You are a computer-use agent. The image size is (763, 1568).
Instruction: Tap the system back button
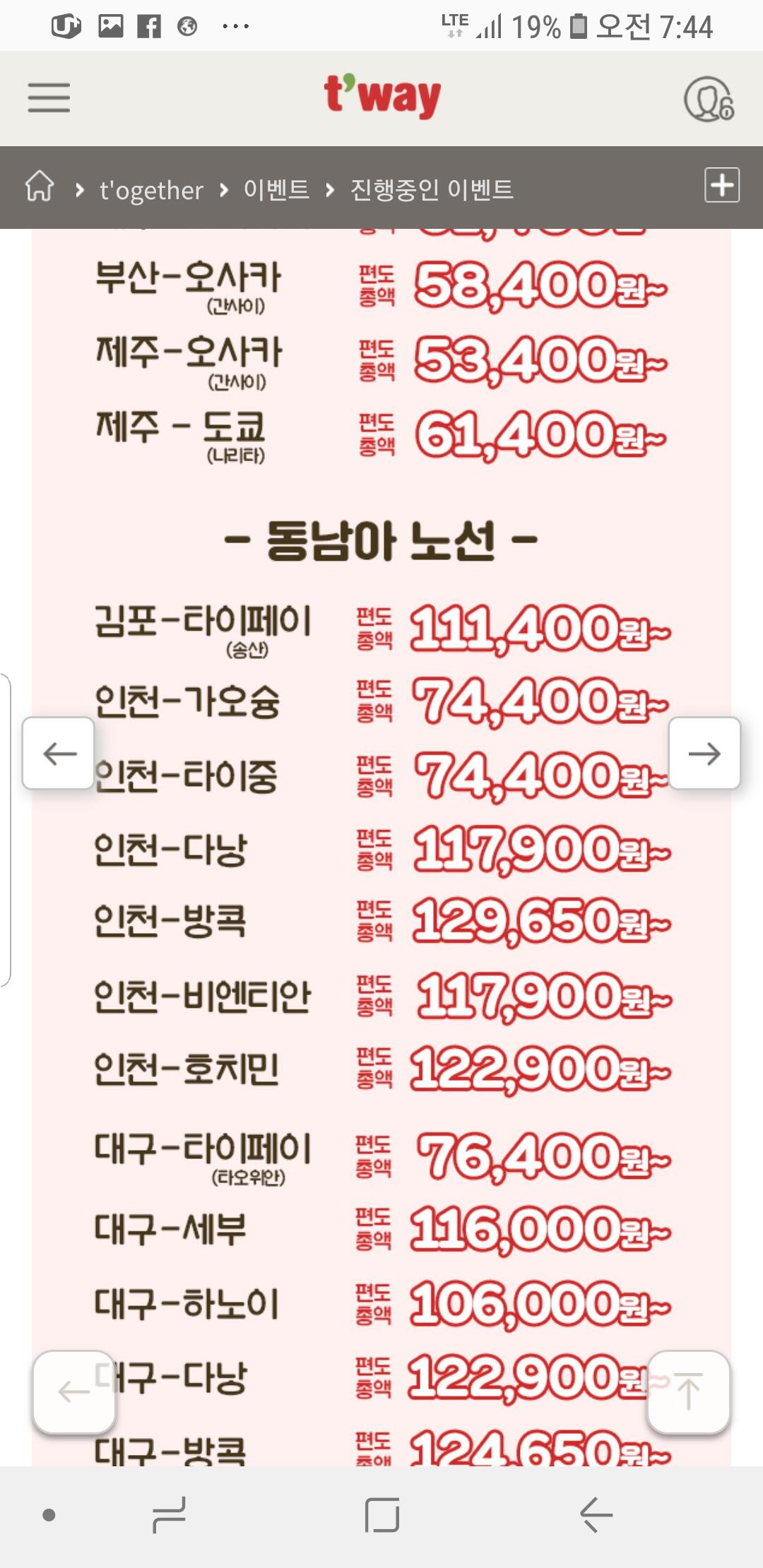click(596, 1515)
